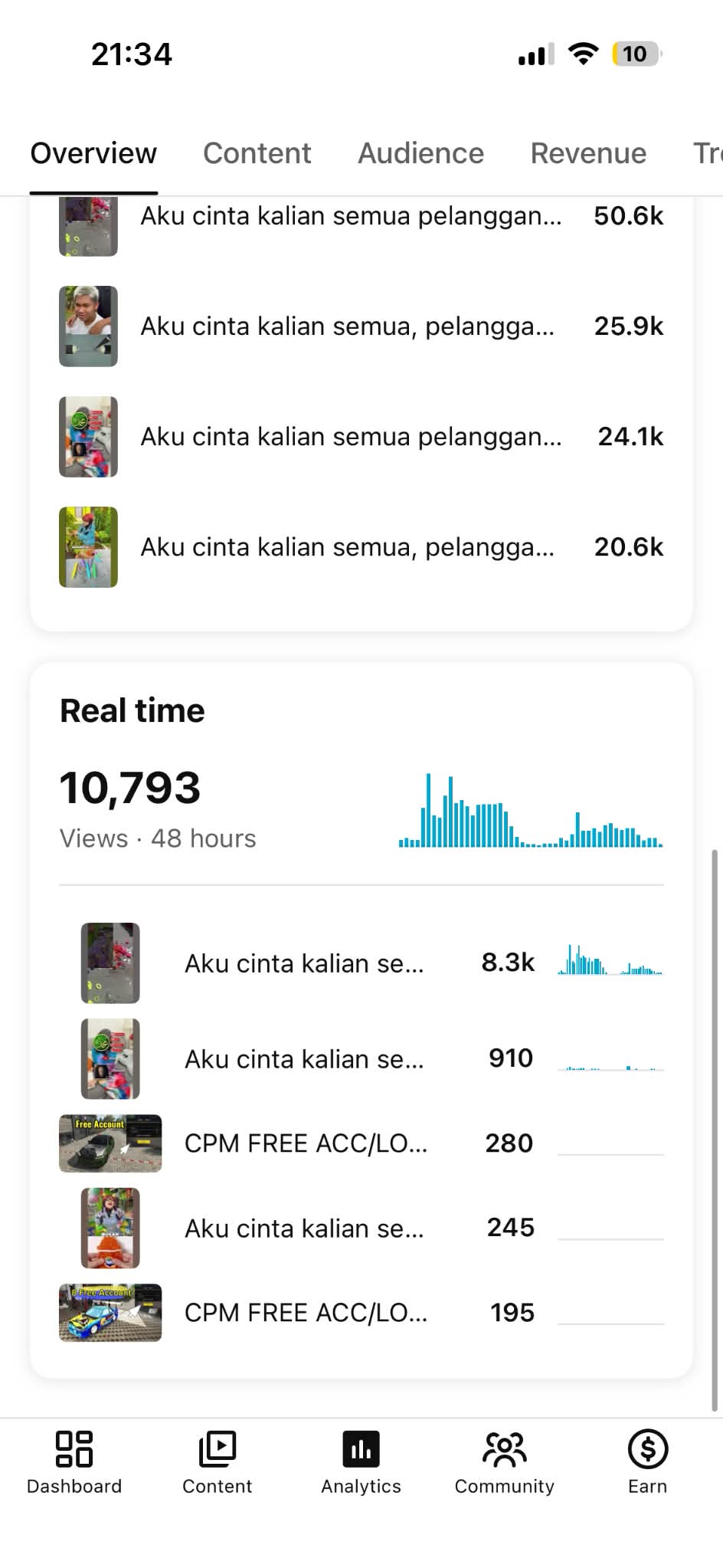
Task: Go to the Dashboard in bottom navigation
Action: [x=74, y=1463]
